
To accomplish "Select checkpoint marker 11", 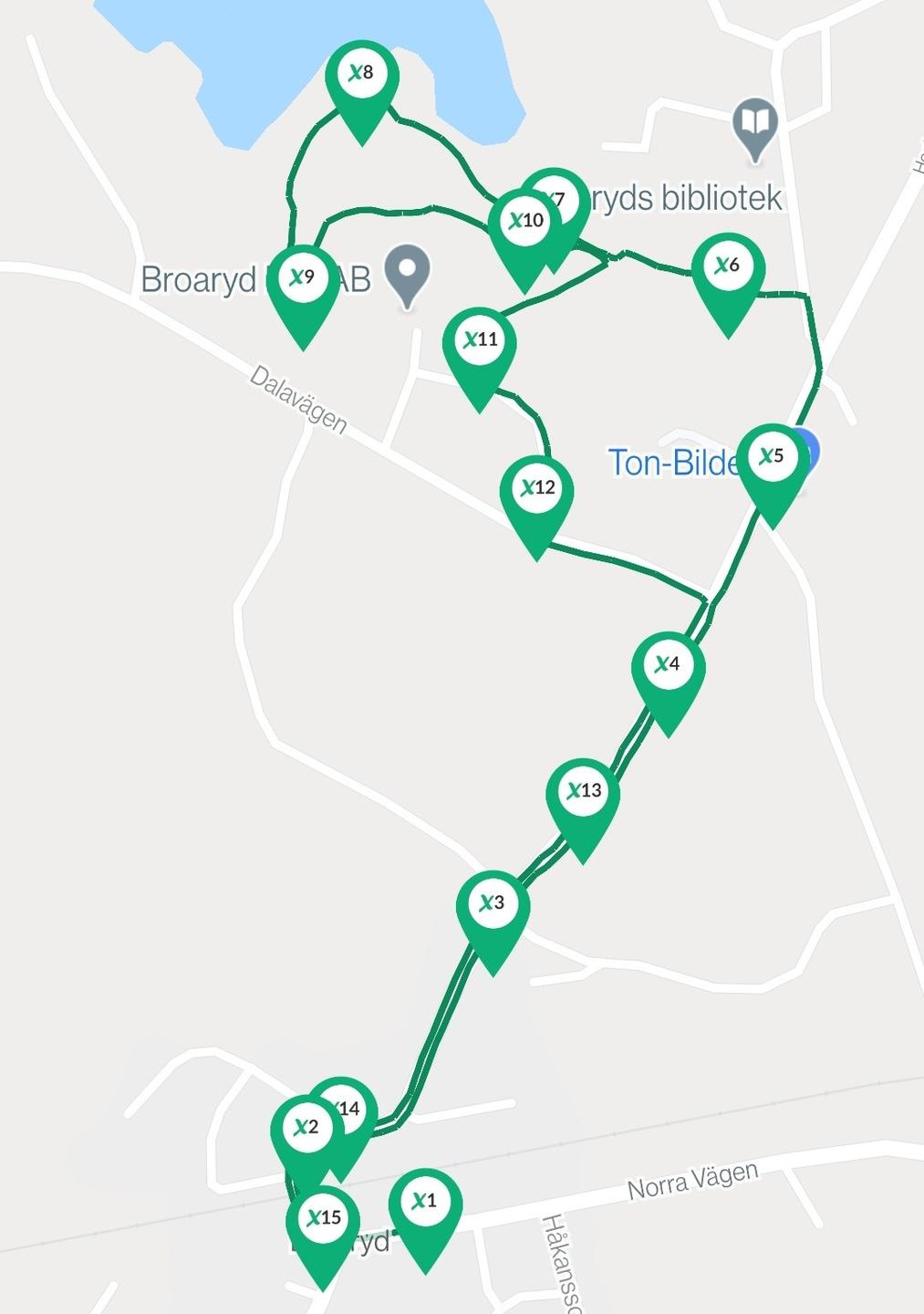I will point(480,344).
